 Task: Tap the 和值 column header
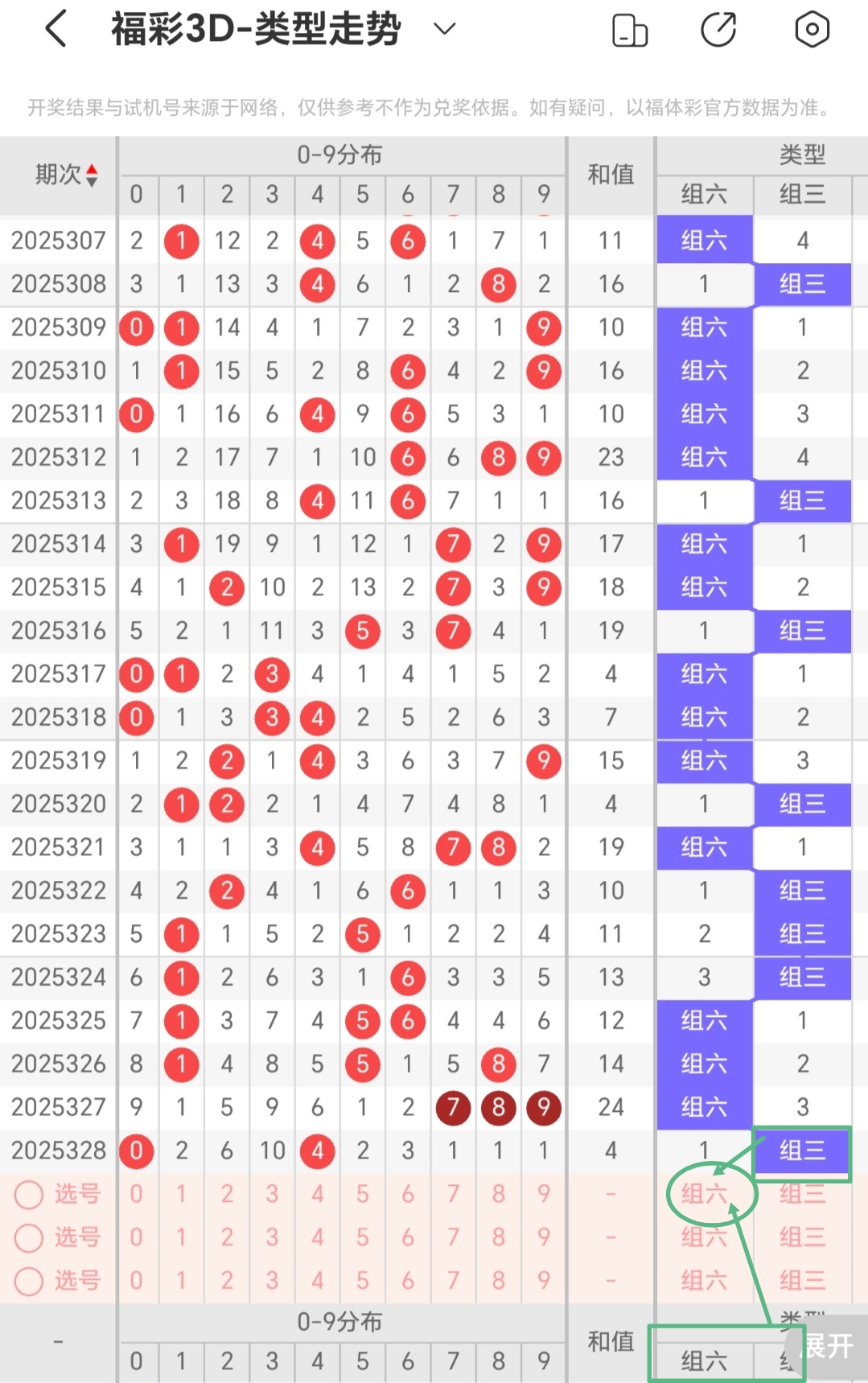[611, 171]
